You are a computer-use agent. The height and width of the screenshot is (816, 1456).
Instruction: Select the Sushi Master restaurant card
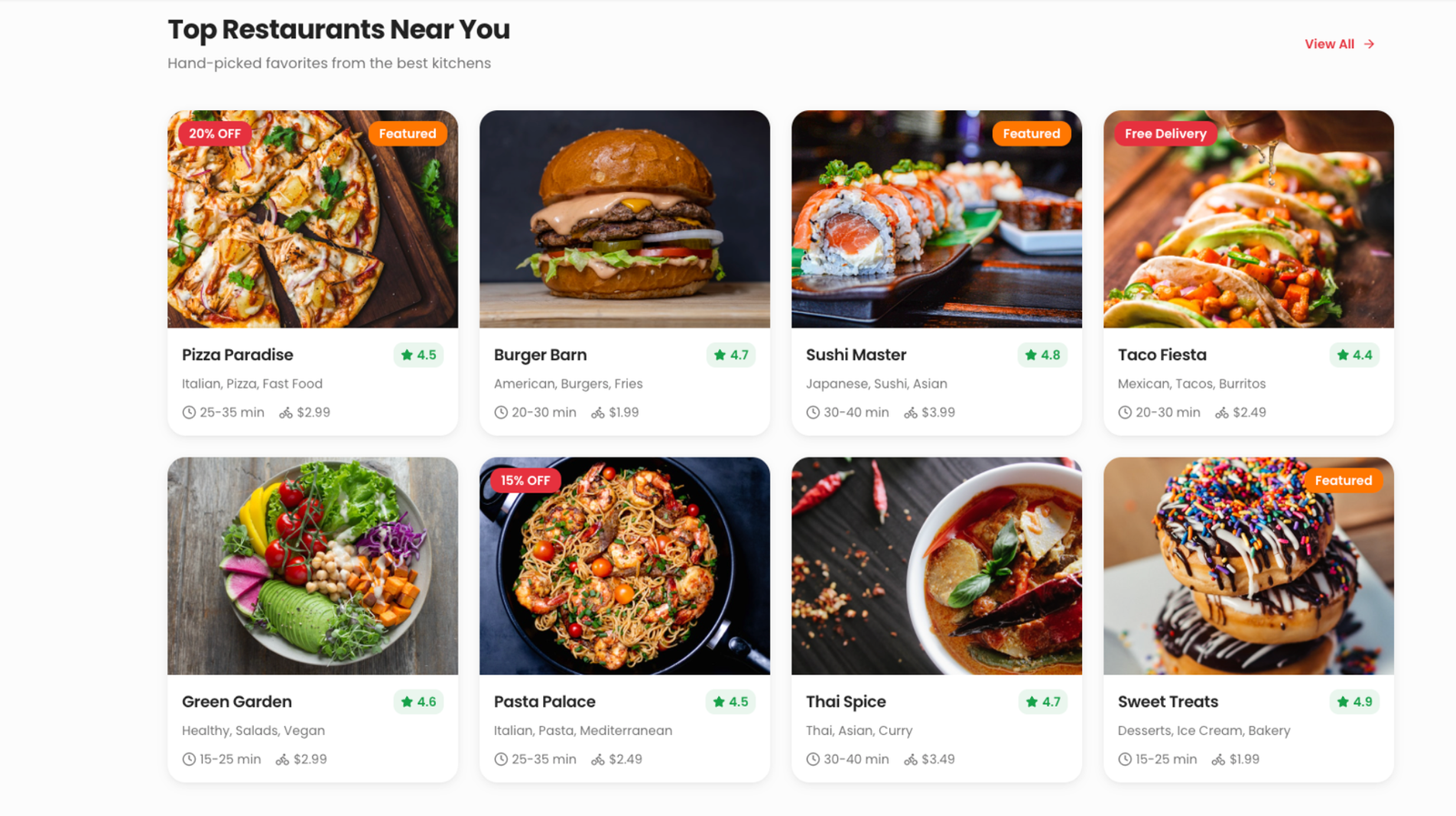[x=936, y=273]
